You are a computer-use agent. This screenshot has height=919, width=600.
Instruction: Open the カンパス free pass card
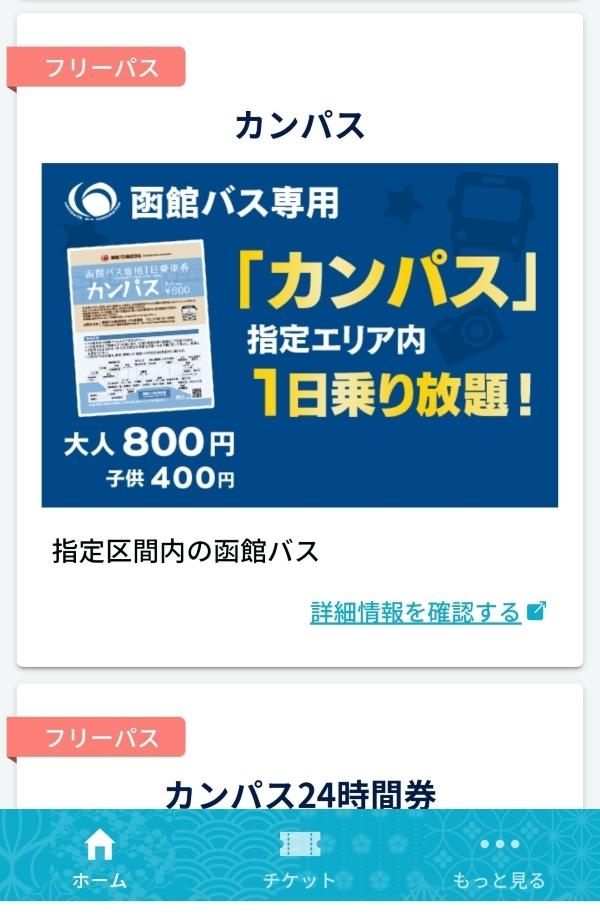click(x=299, y=340)
